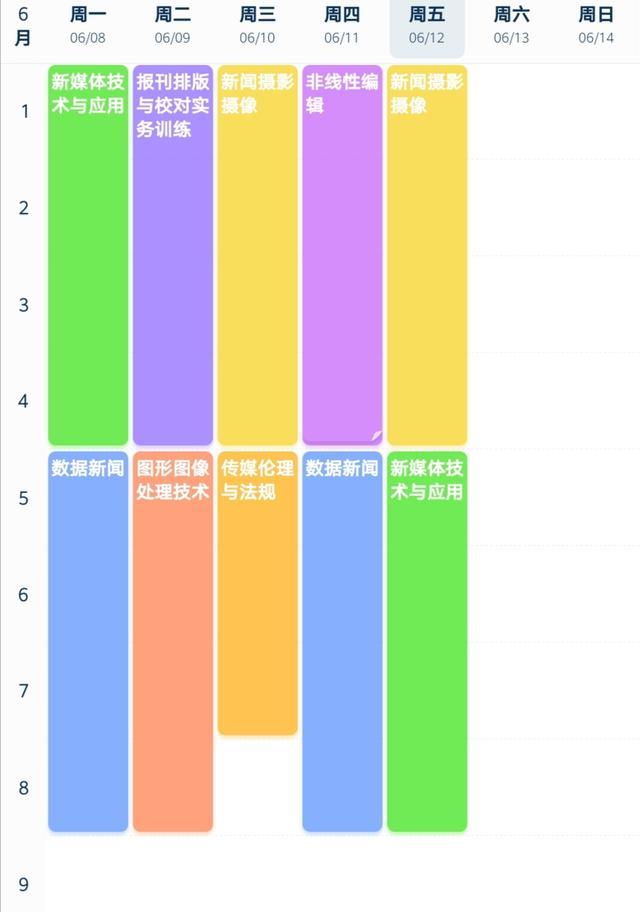Select the 周五 06/12 day header
The height and width of the screenshot is (912, 640).
point(427,26)
